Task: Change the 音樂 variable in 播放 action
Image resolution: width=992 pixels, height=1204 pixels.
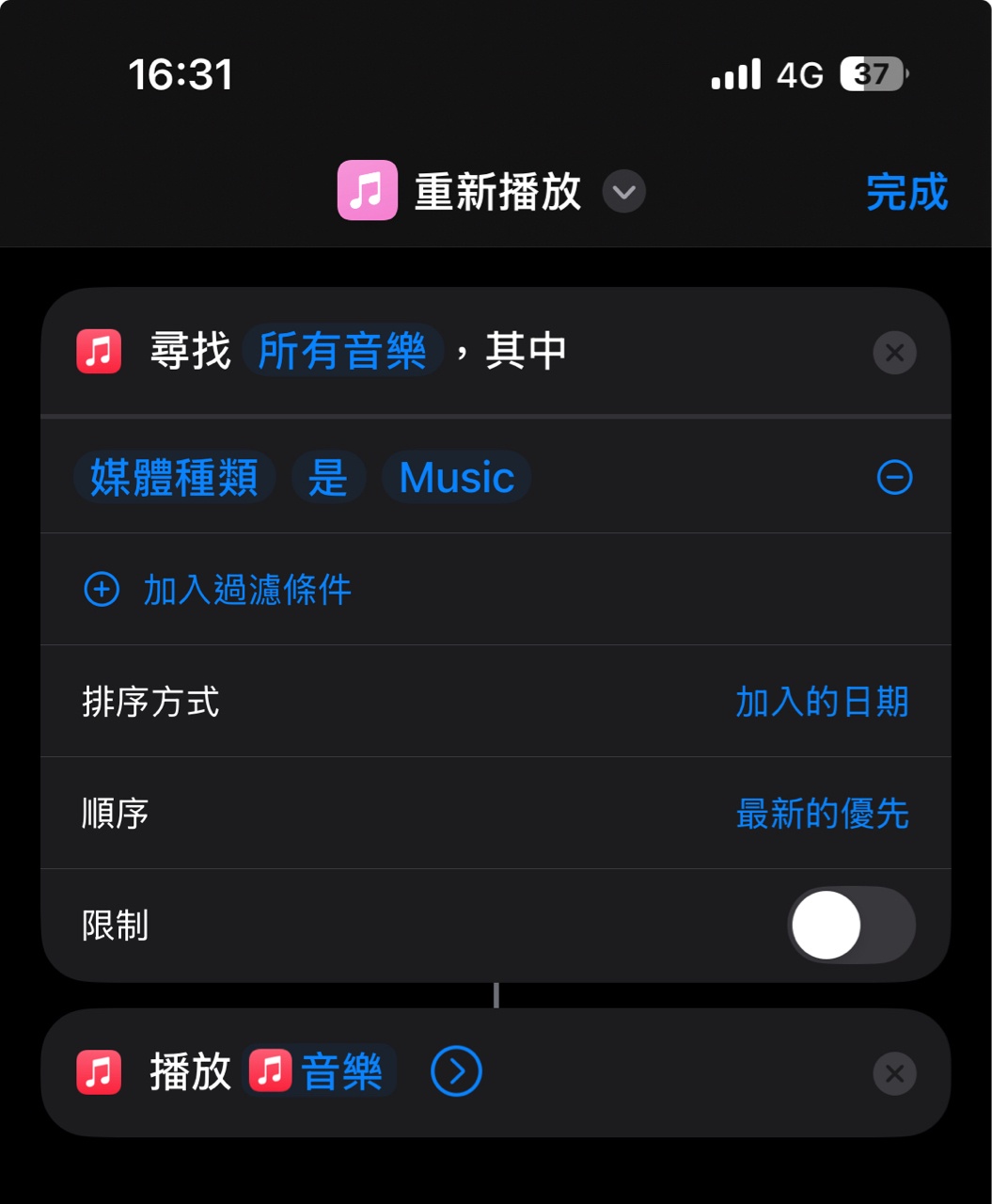Action: pos(321,1072)
